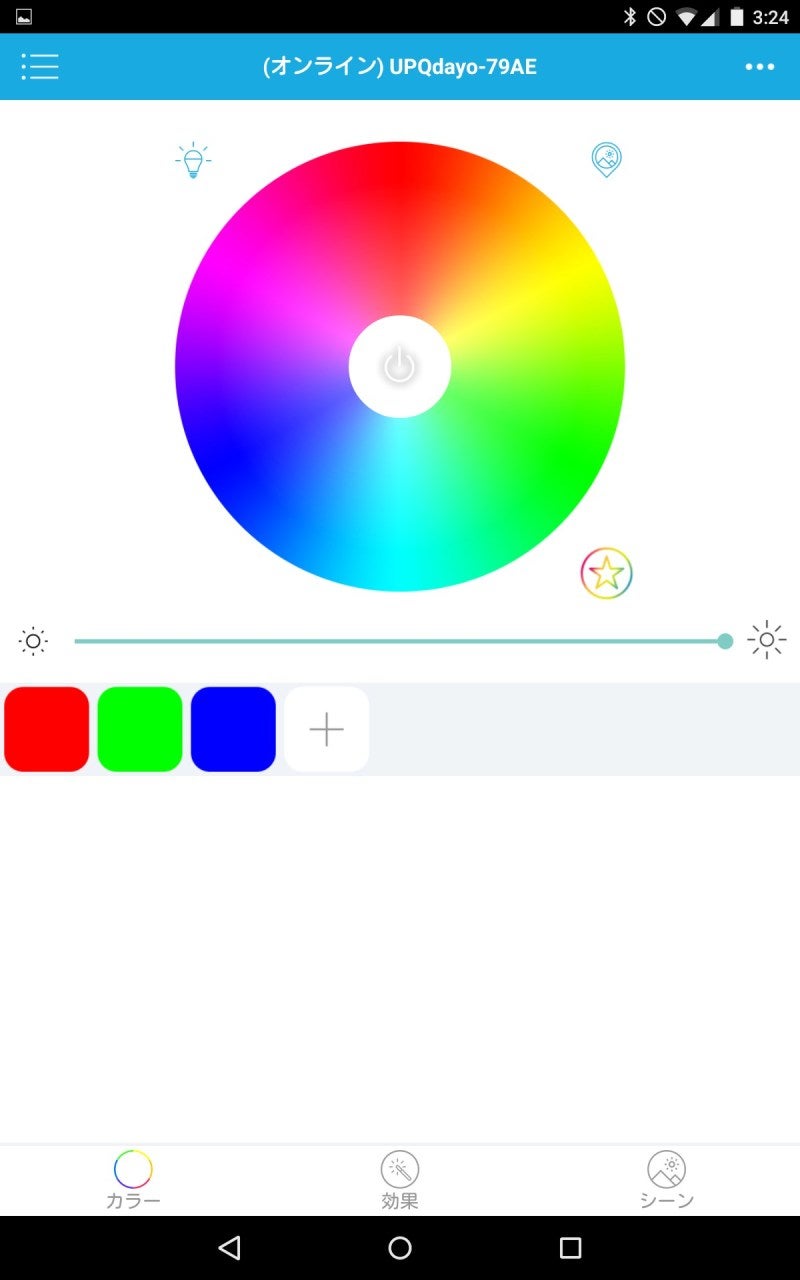Tap the brightness slider track
Image resolution: width=800 pixels, height=1280 pixels.
(x=400, y=641)
